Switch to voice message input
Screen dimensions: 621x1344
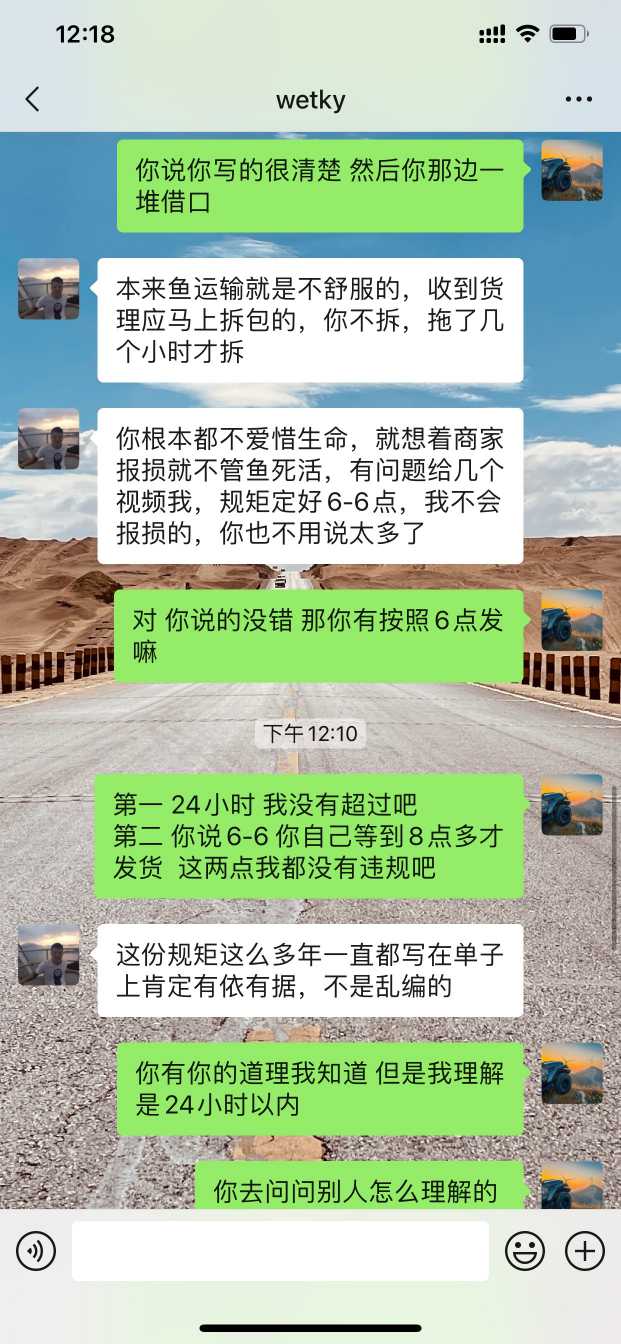36,1251
